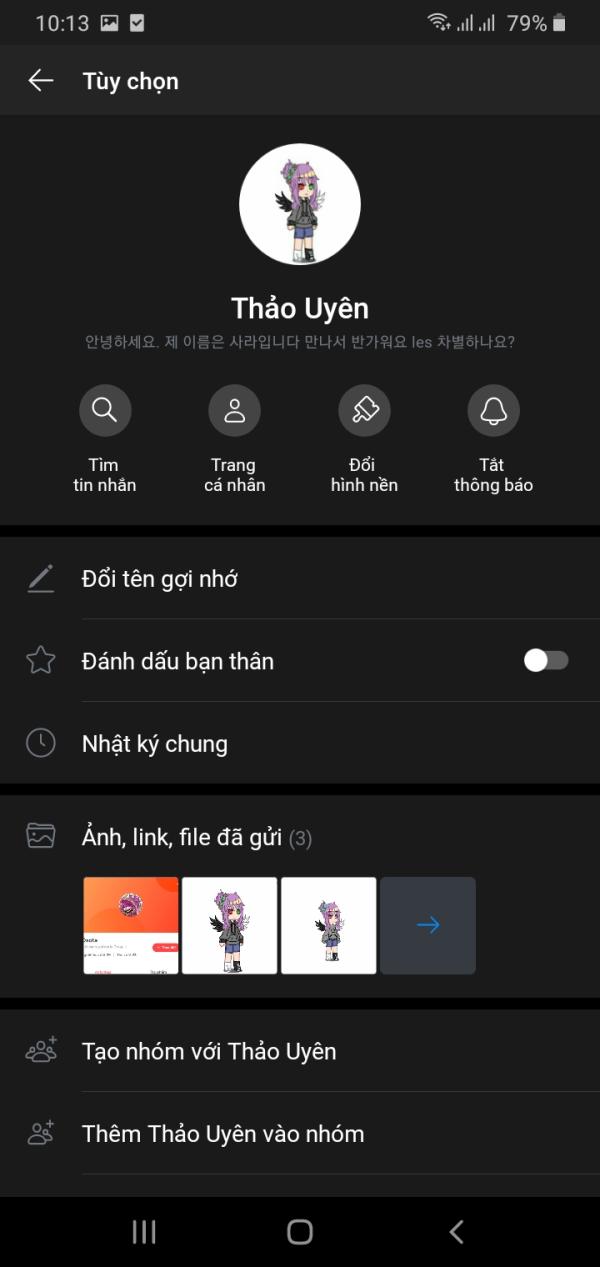Tap the system home button
The image size is (600, 1267).
pos(300,1232)
